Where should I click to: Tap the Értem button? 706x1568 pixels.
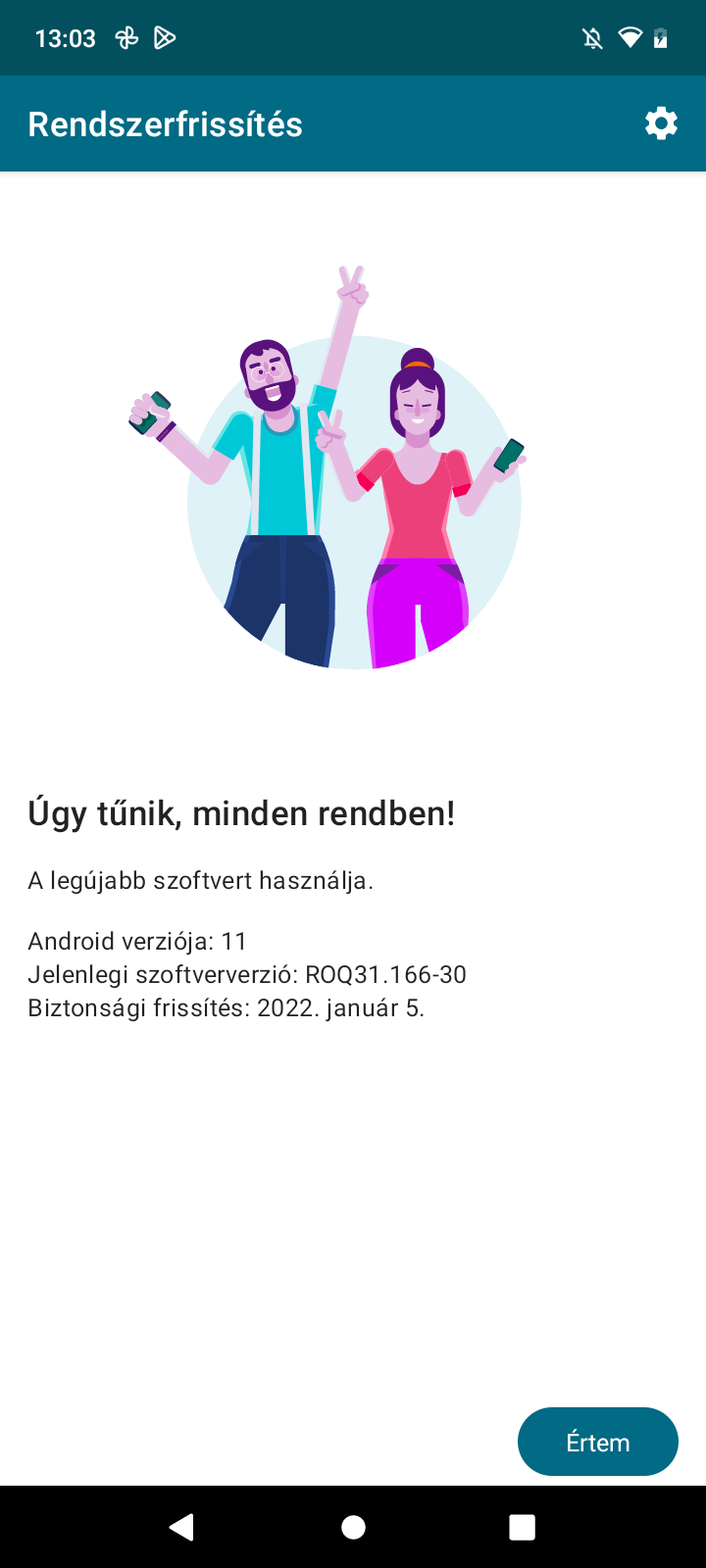pyautogui.click(x=598, y=1442)
